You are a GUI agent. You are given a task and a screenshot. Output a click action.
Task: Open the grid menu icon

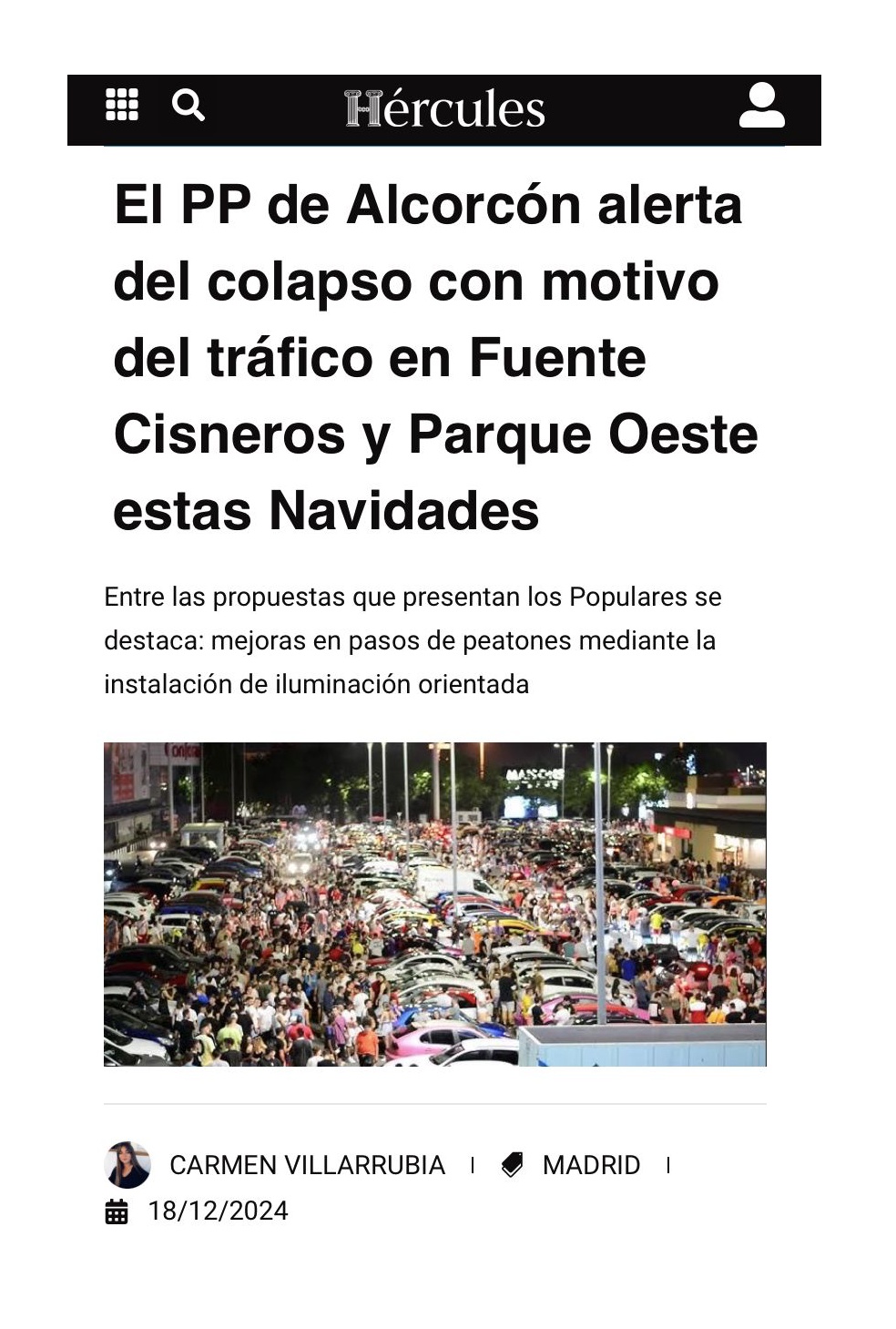pyautogui.click(x=122, y=105)
